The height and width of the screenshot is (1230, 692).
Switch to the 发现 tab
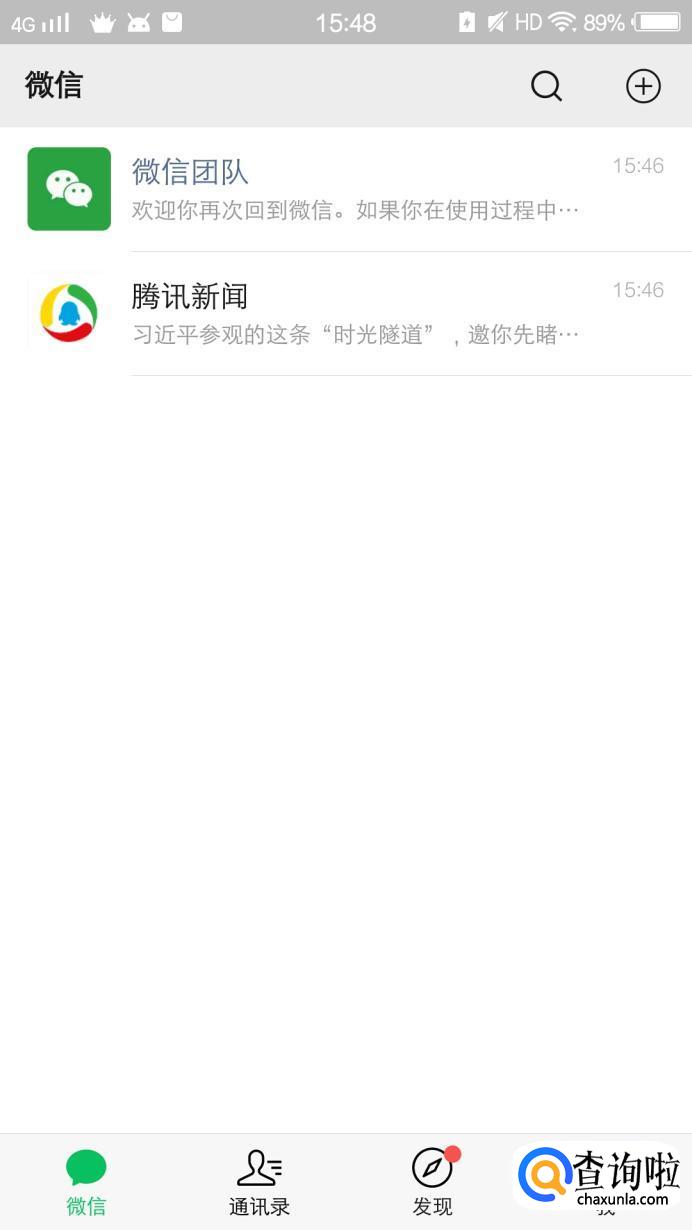[432, 1182]
